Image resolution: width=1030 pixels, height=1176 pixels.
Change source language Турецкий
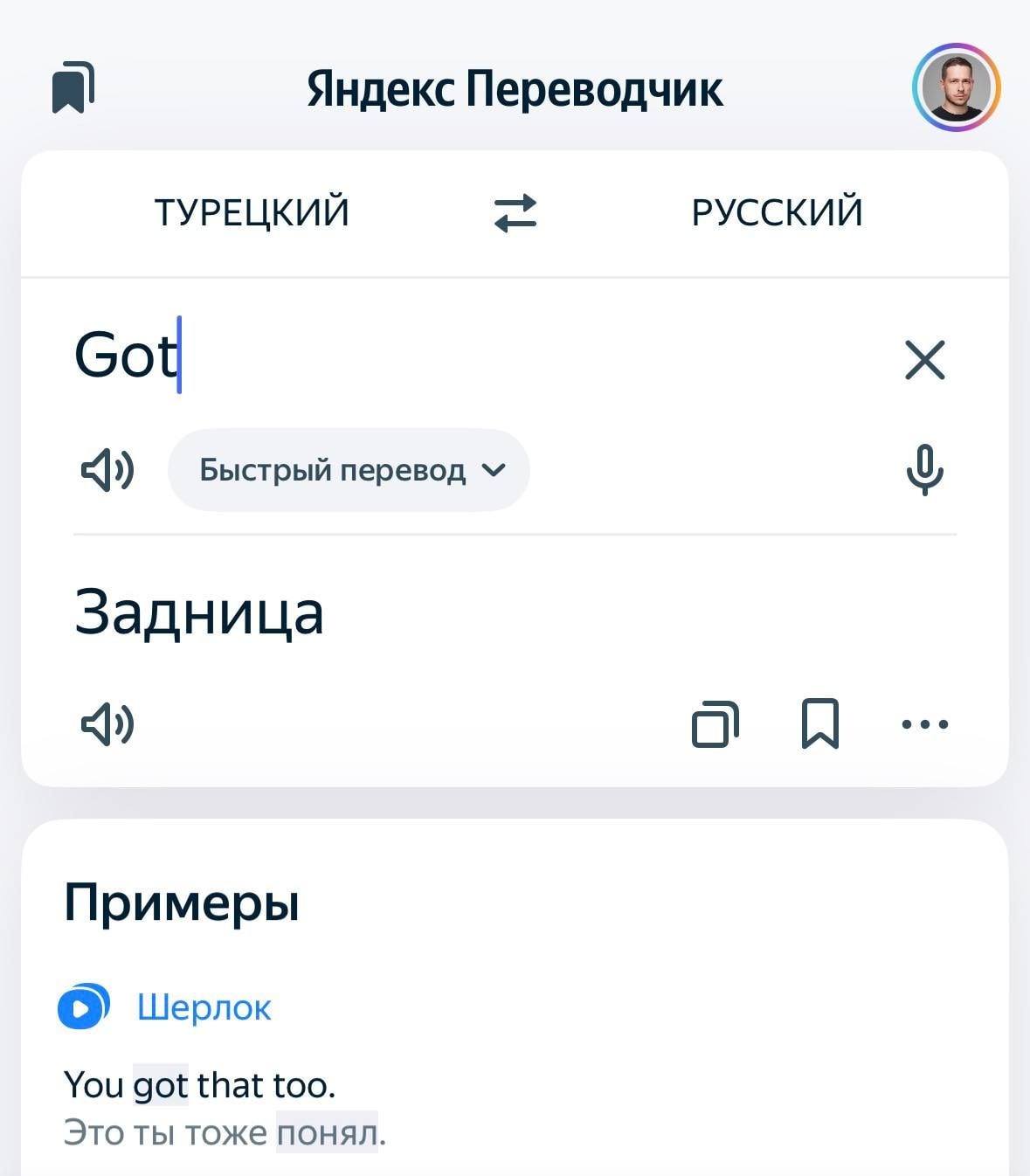point(252,212)
